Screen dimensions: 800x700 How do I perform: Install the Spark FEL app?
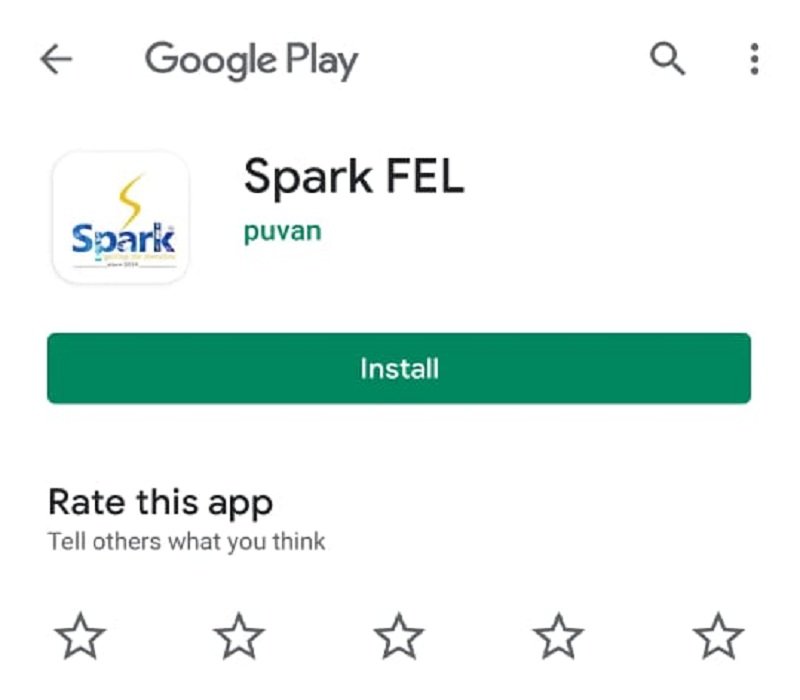pos(399,368)
